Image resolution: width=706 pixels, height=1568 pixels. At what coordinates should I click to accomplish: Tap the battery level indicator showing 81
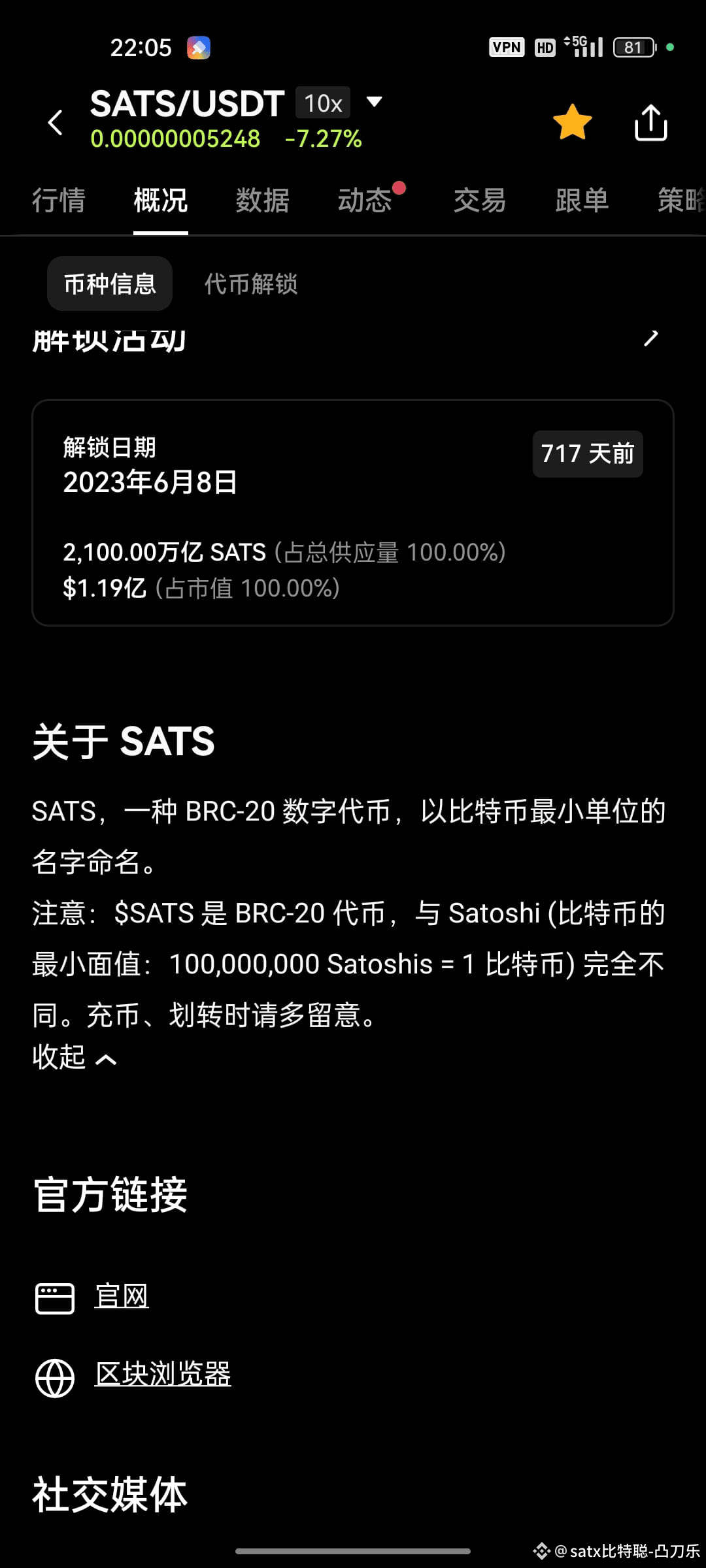pos(632,46)
